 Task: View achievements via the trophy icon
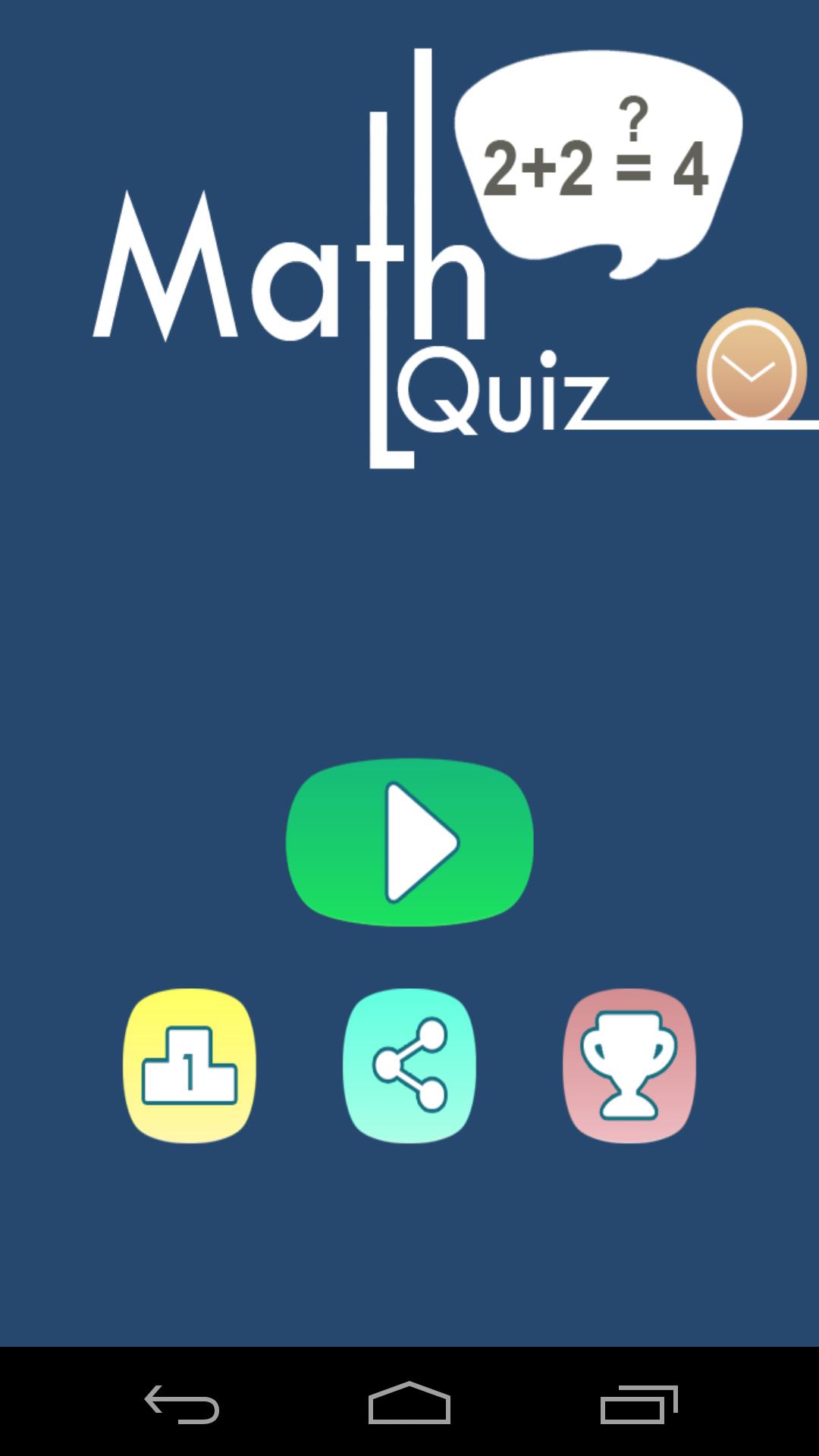629,1065
